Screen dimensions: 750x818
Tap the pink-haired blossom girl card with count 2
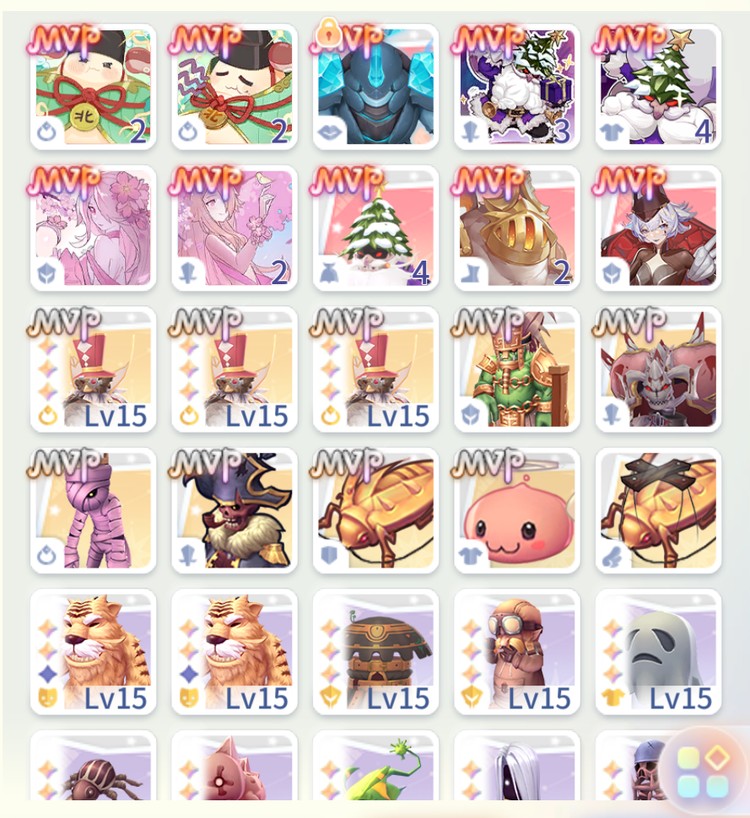pos(234,229)
